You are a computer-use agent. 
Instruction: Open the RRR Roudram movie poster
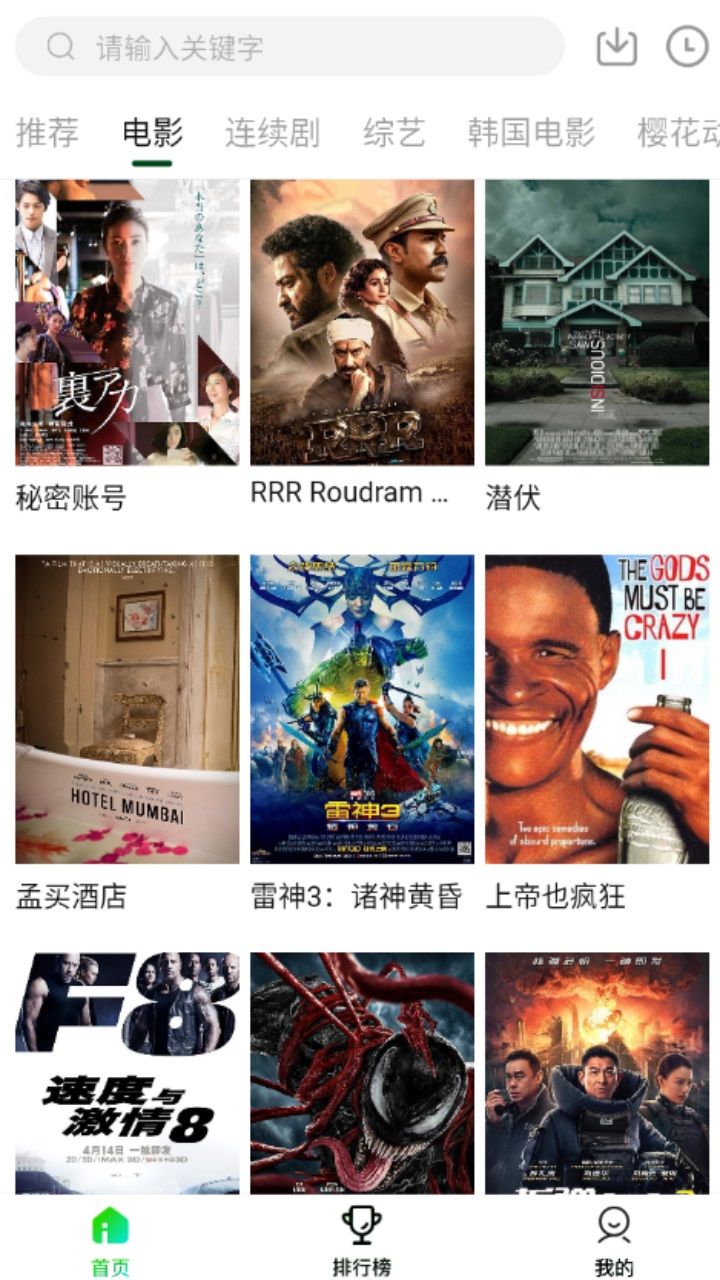pyautogui.click(x=362, y=322)
